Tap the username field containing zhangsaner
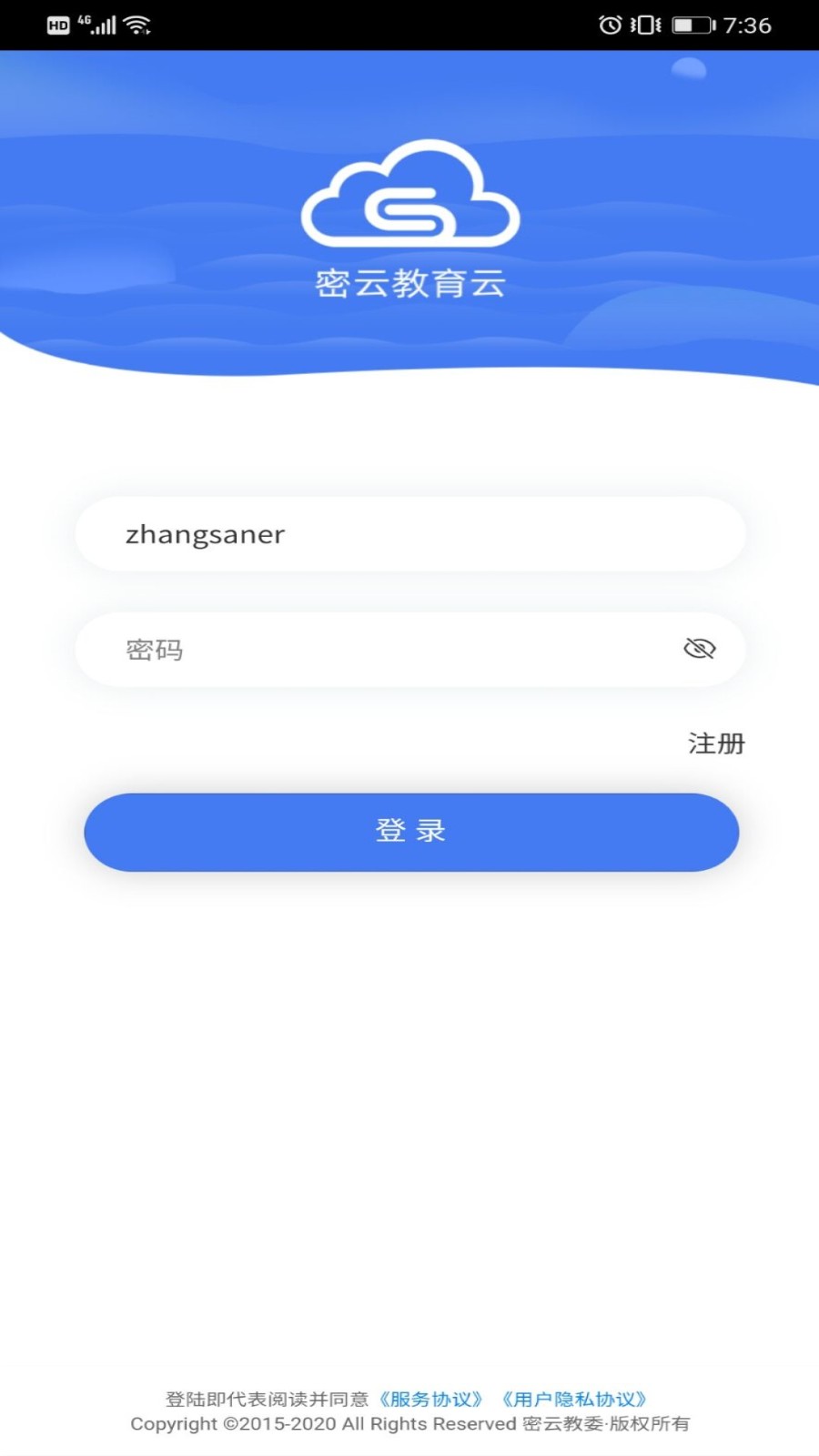This screenshot has height=1456, width=819. (409, 534)
